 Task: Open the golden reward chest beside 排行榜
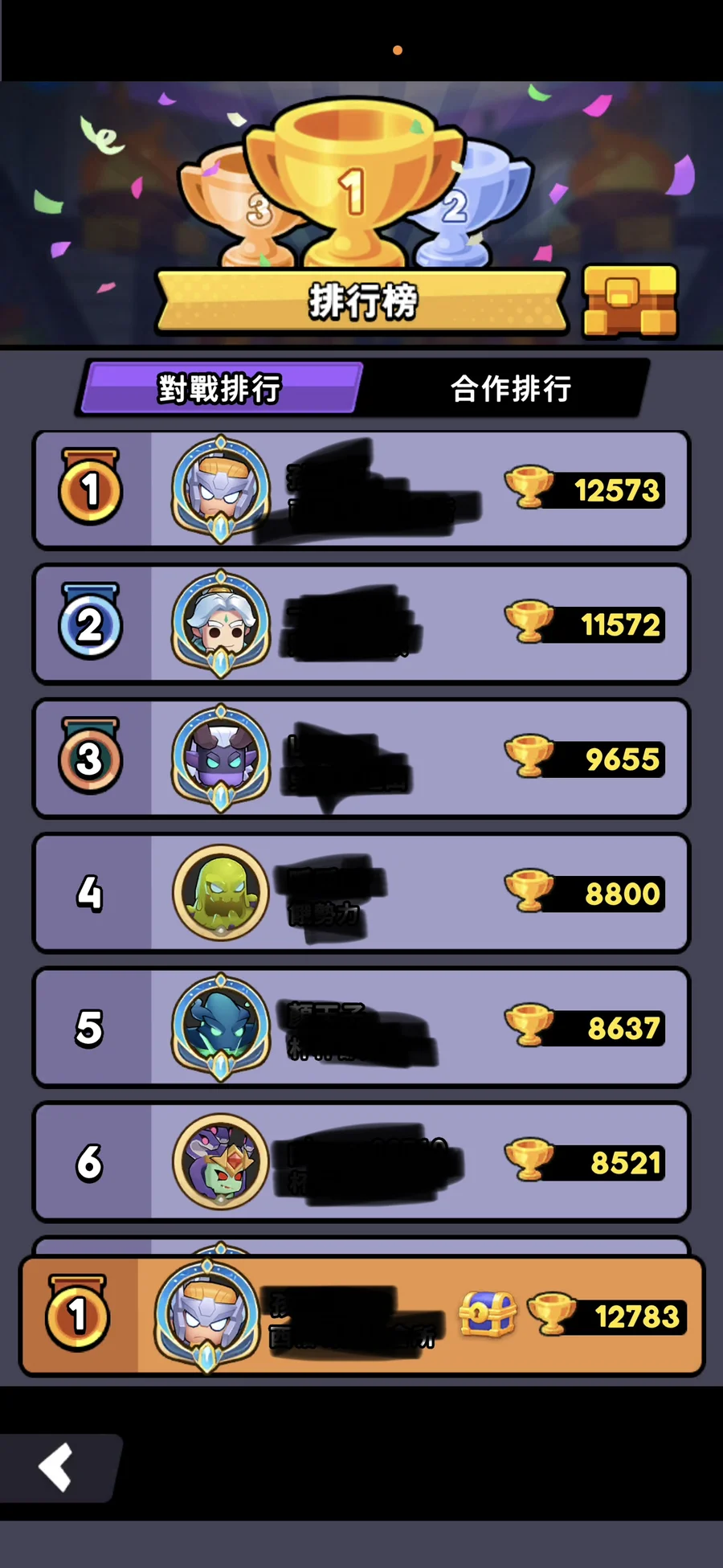pos(630,301)
